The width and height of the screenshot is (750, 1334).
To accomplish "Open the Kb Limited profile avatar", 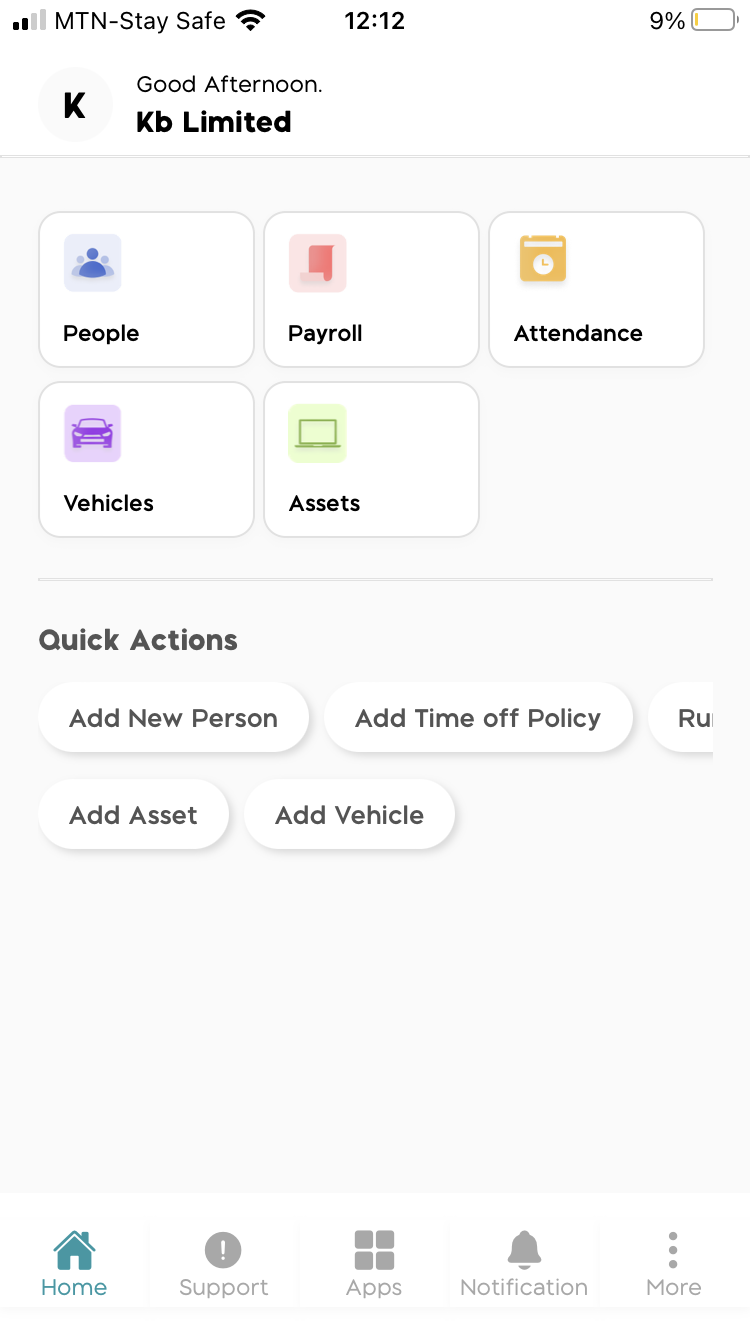I will 75,104.
